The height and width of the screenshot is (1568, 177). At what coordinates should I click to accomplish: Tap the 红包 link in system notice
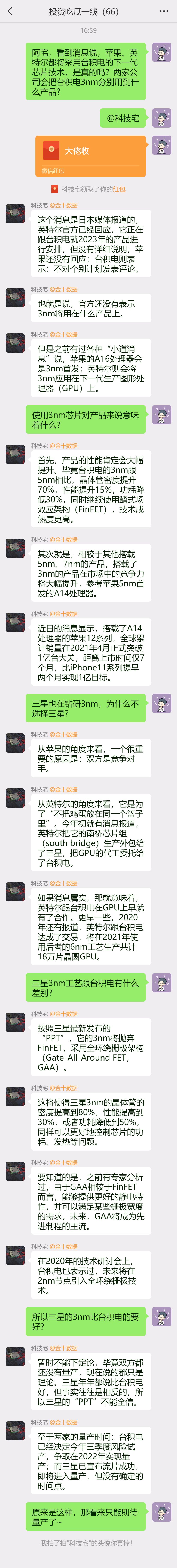120,189
